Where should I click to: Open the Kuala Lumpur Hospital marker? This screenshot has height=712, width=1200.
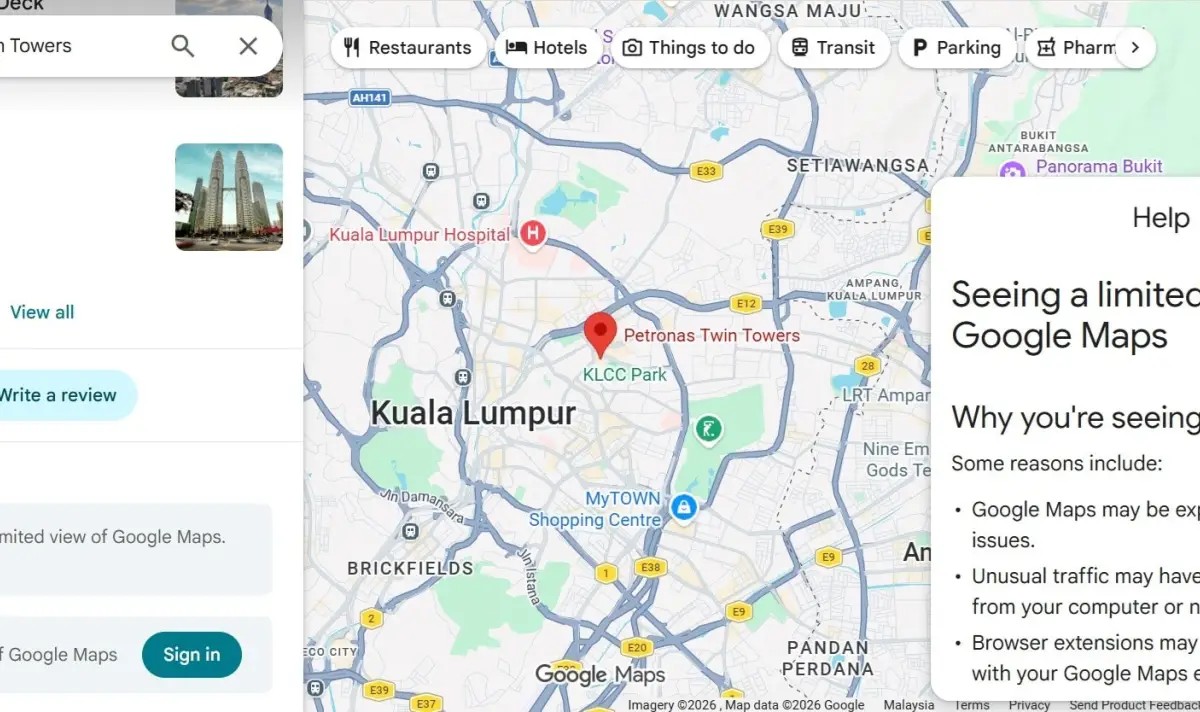coord(532,234)
